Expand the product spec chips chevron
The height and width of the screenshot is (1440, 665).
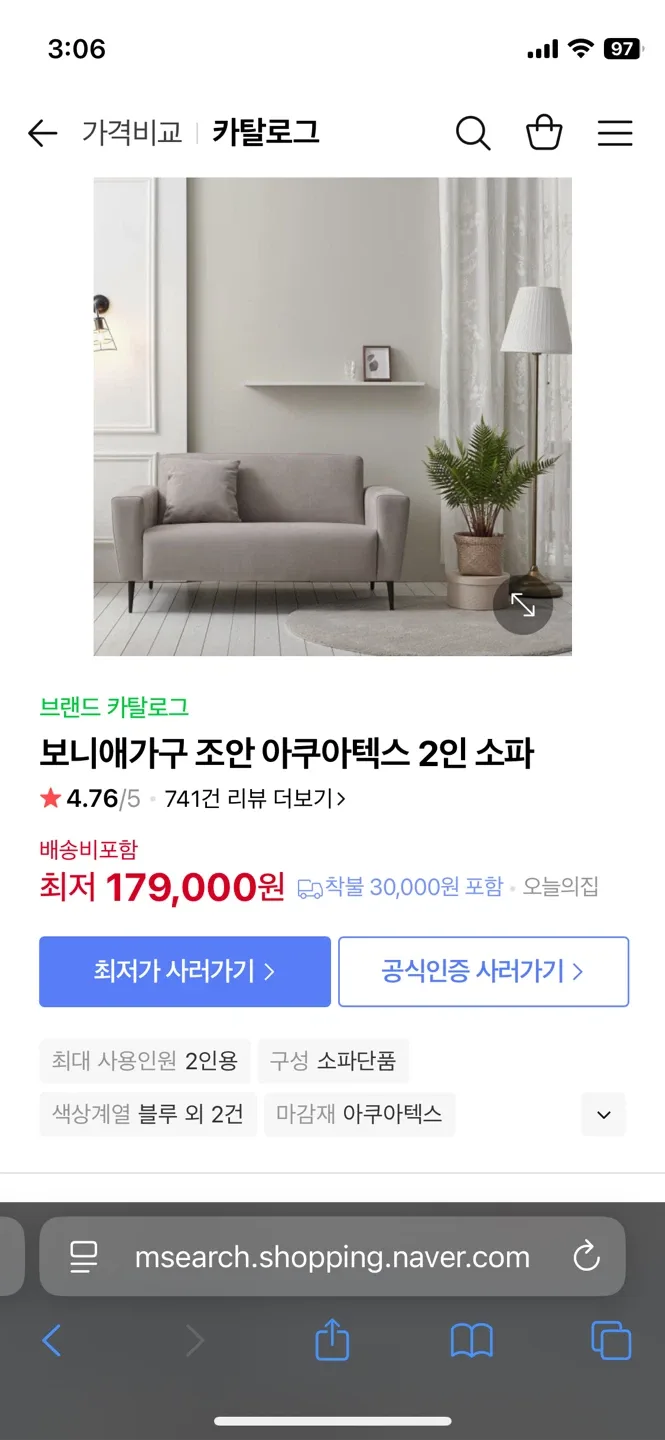(x=603, y=1114)
